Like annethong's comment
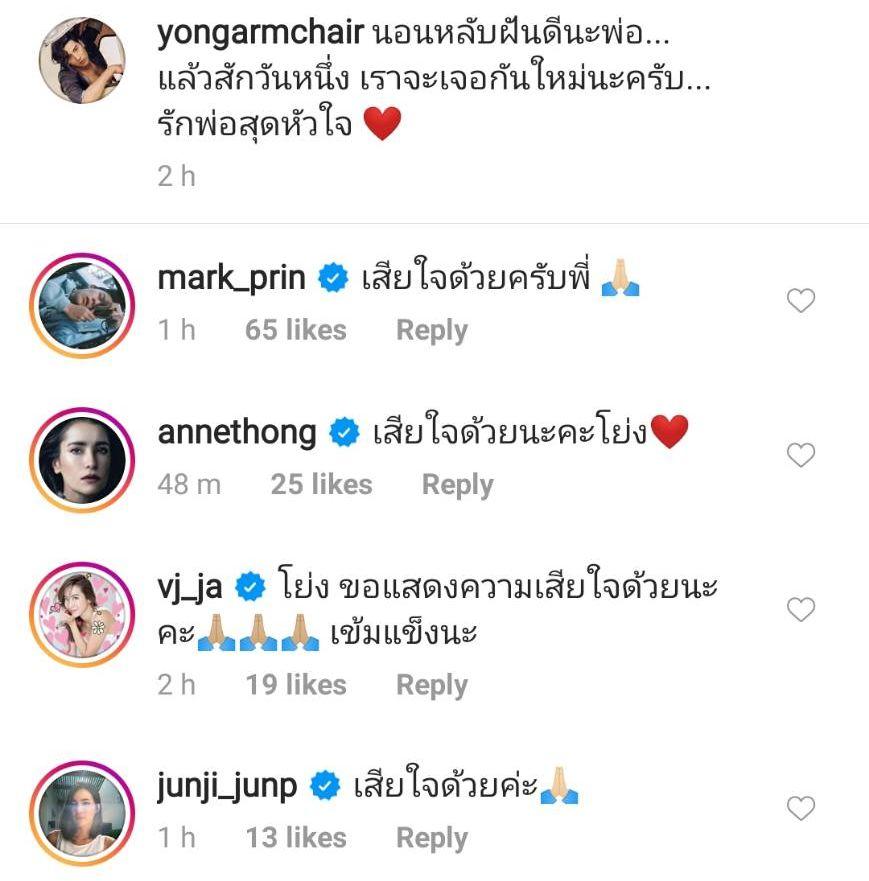The height and width of the screenshot is (881, 869). click(x=801, y=456)
